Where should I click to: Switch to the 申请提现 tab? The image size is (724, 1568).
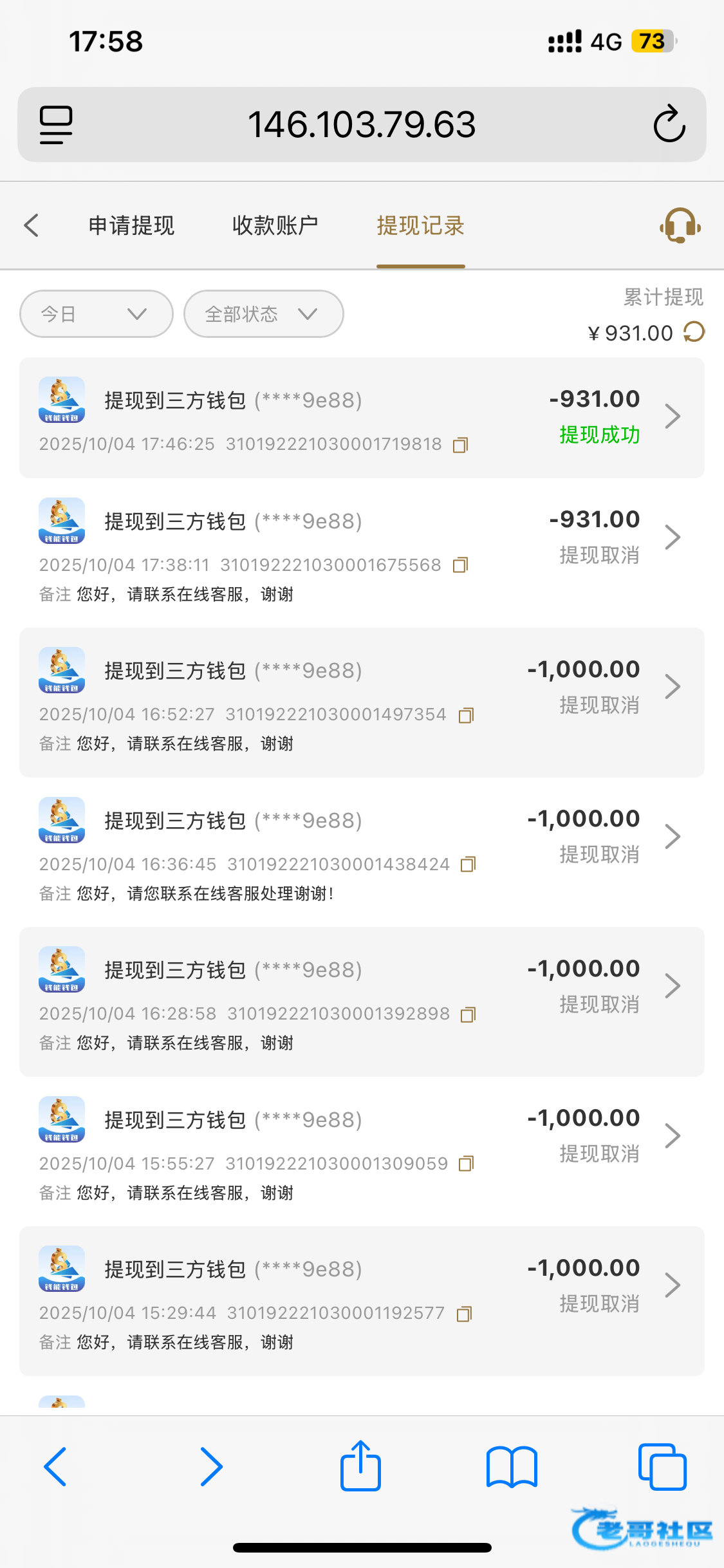tap(131, 226)
